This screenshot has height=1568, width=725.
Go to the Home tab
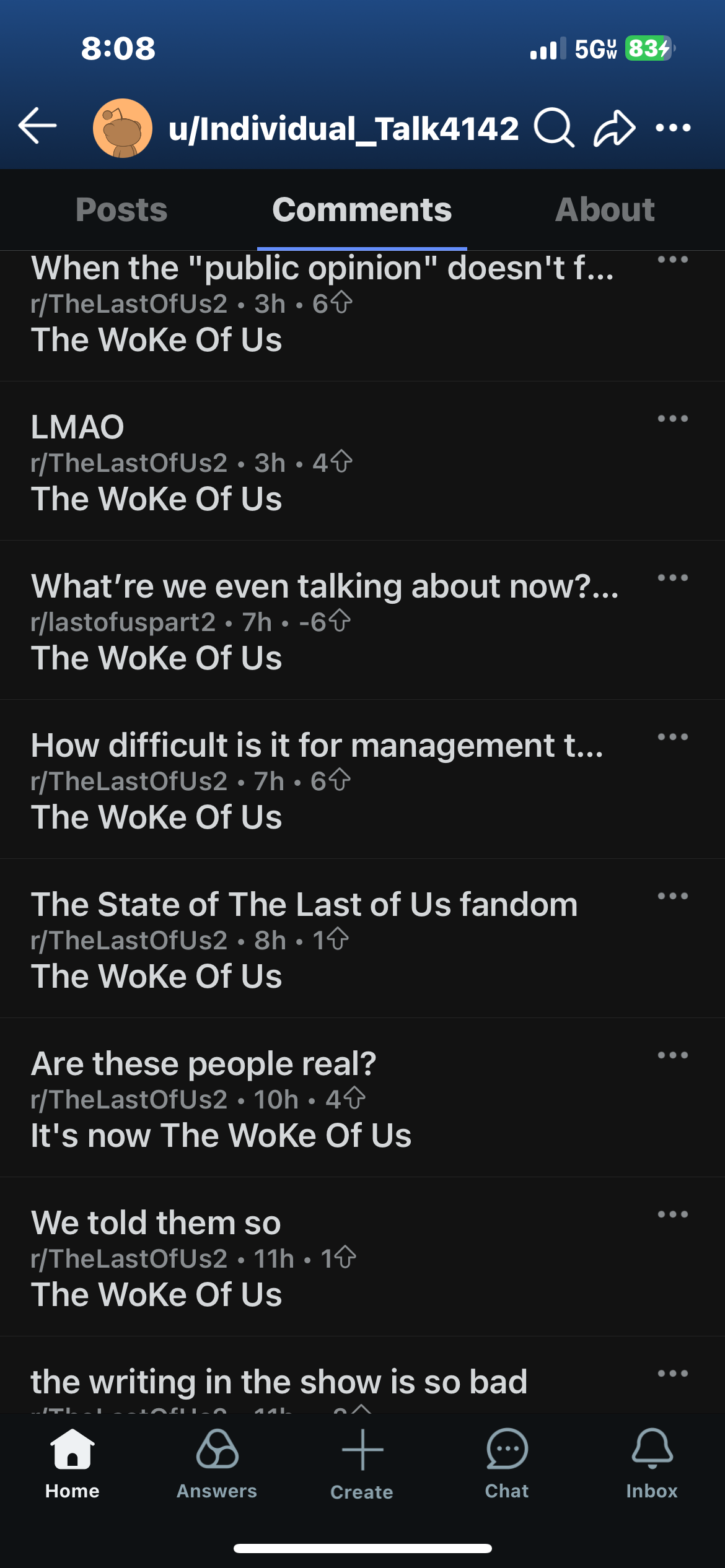click(x=72, y=1464)
